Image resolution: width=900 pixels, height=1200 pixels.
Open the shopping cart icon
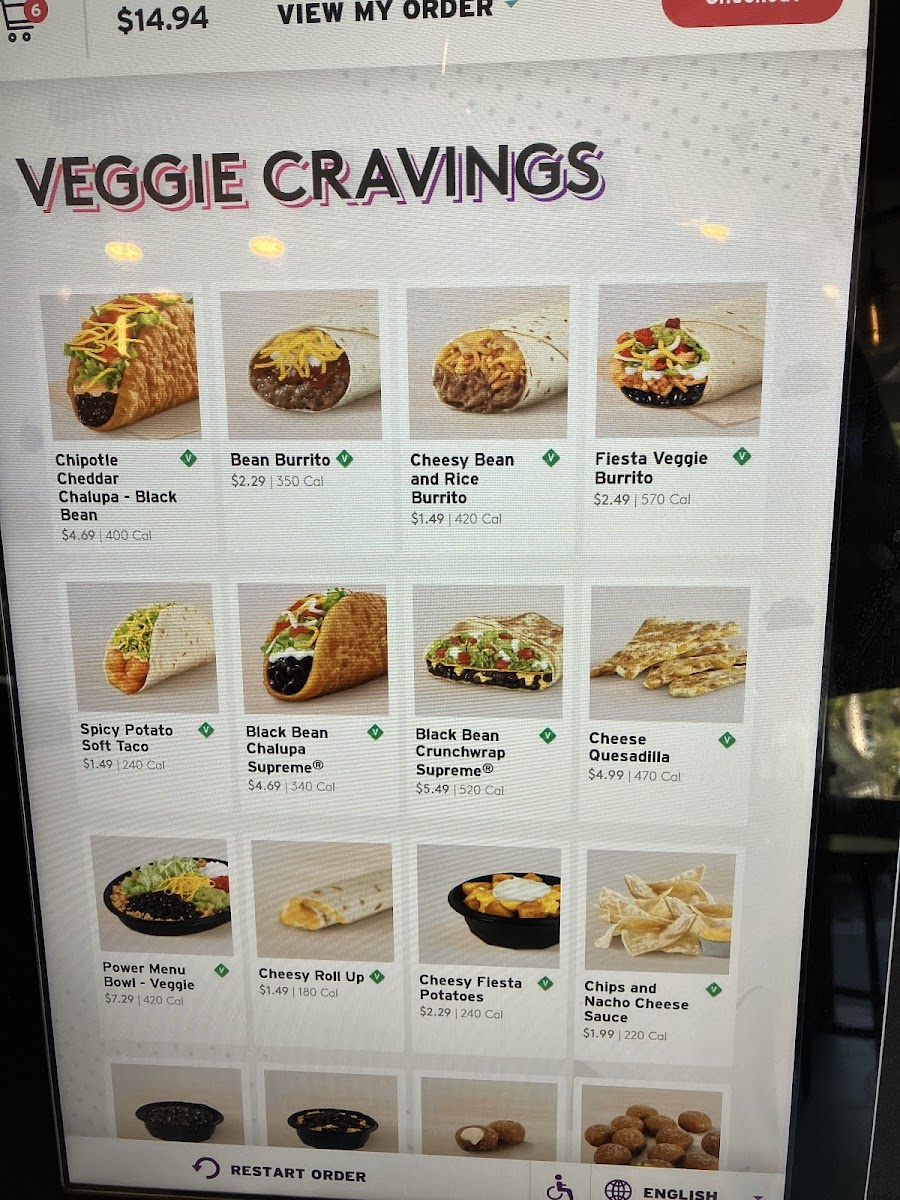22,20
